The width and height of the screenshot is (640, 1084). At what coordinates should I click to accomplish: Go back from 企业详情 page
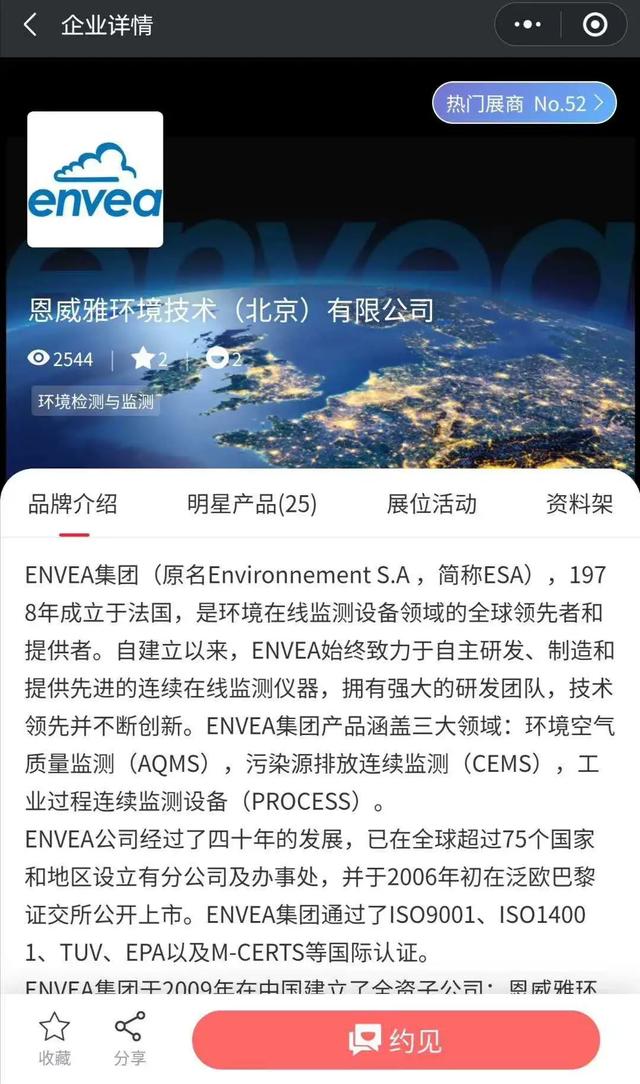click(30, 25)
